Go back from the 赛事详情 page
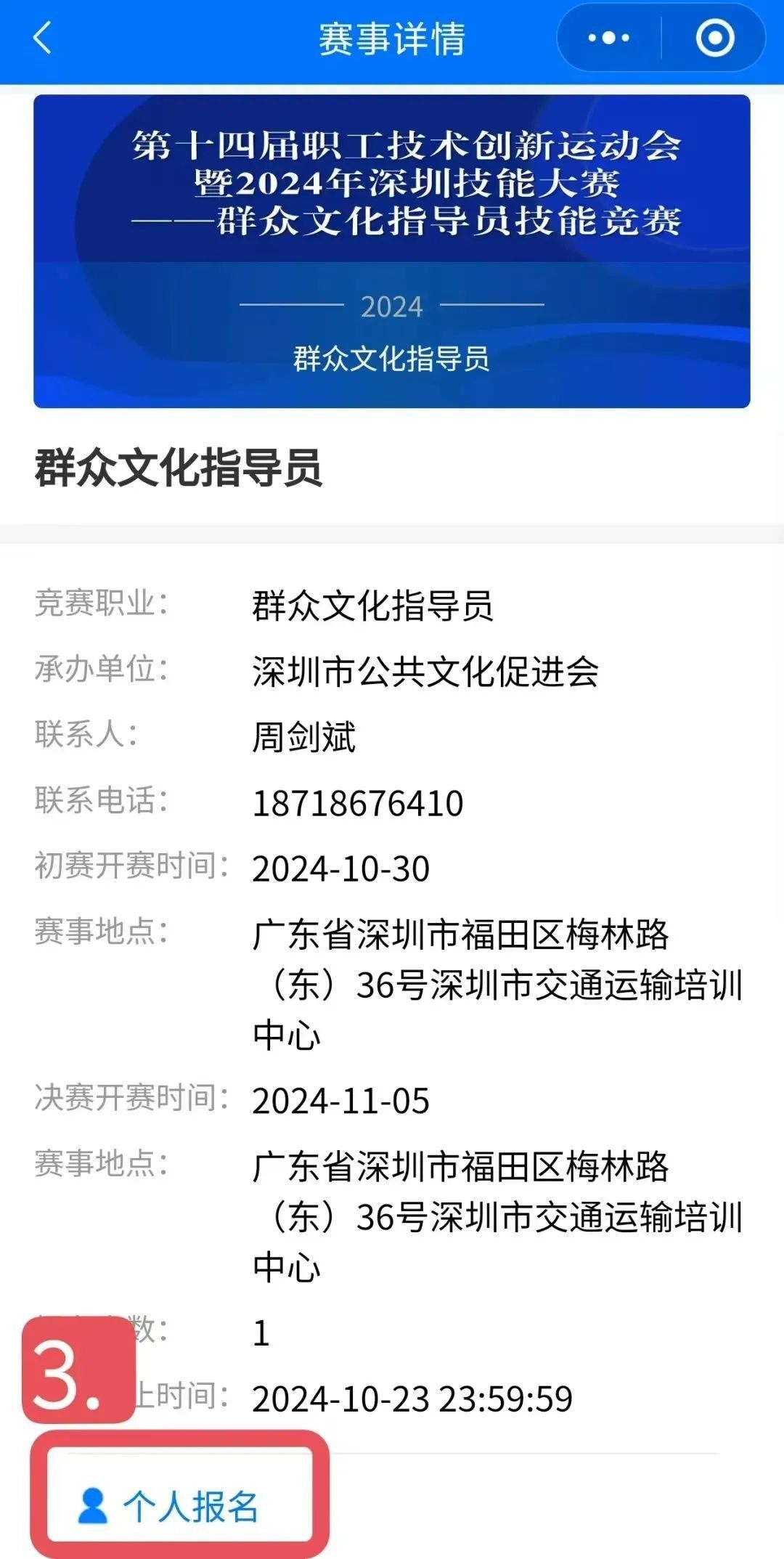This screenshot has height=1559, width=784. point(43,38)
